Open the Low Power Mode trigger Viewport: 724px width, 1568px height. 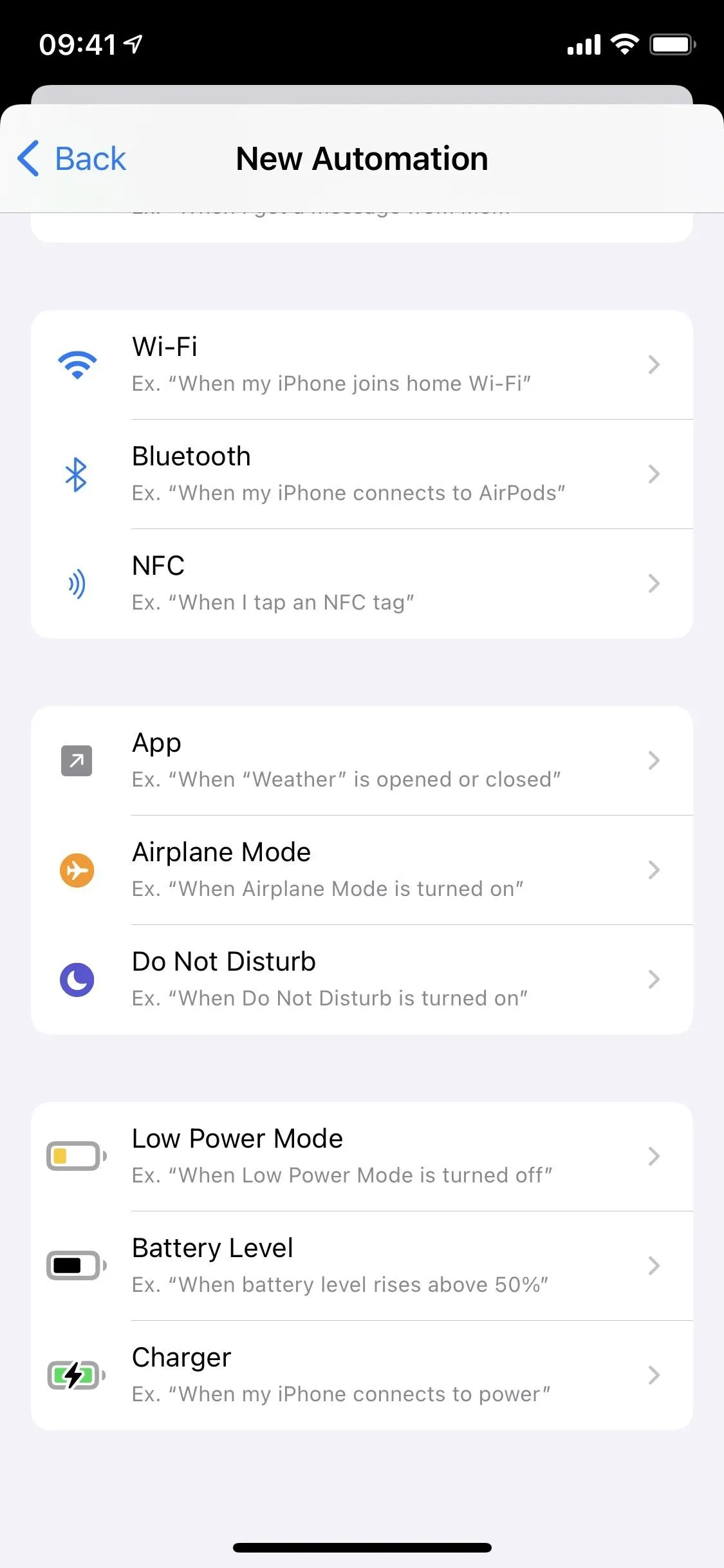(362, 1157)
